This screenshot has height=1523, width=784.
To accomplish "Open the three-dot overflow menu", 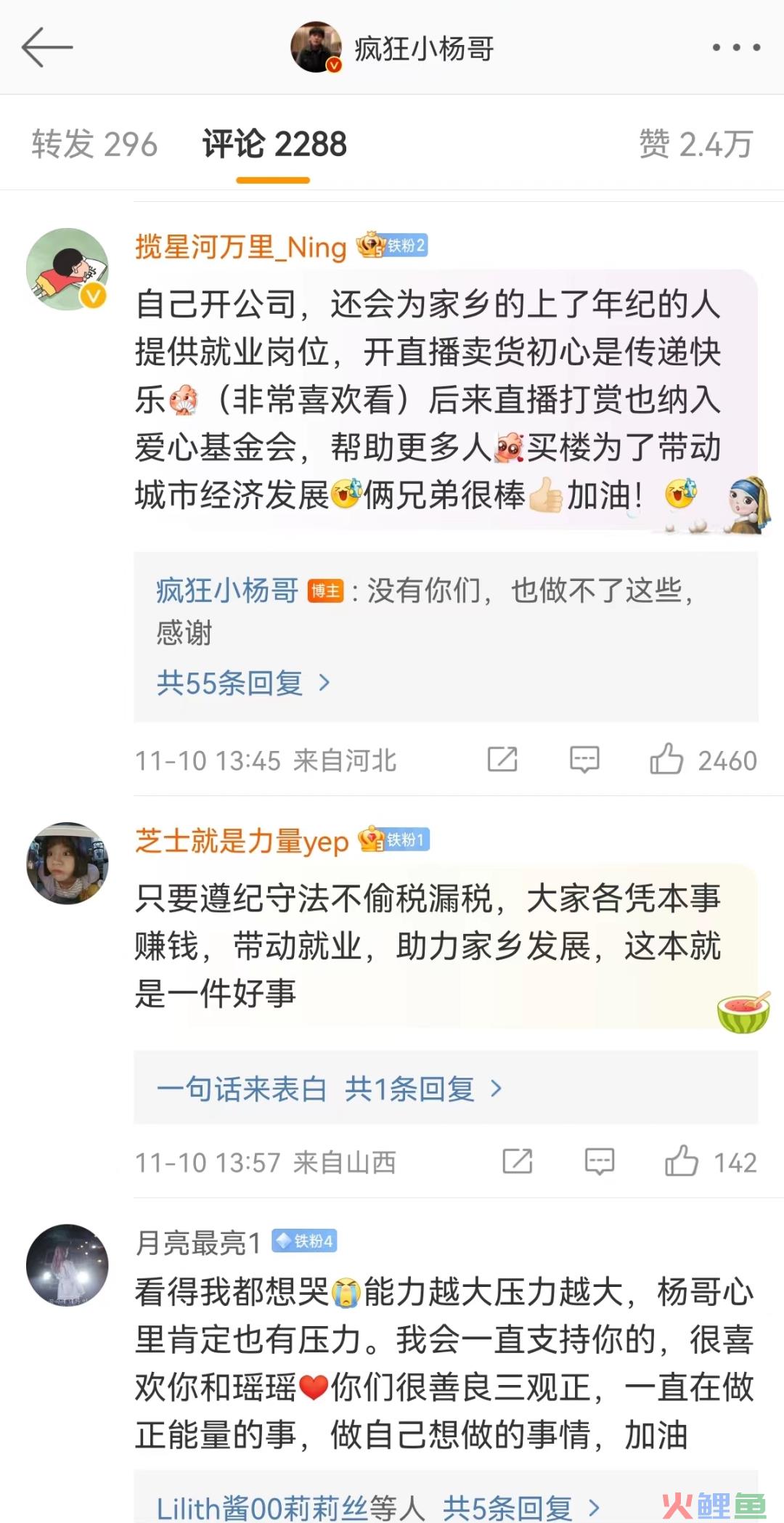I will (x=736, y=48).
